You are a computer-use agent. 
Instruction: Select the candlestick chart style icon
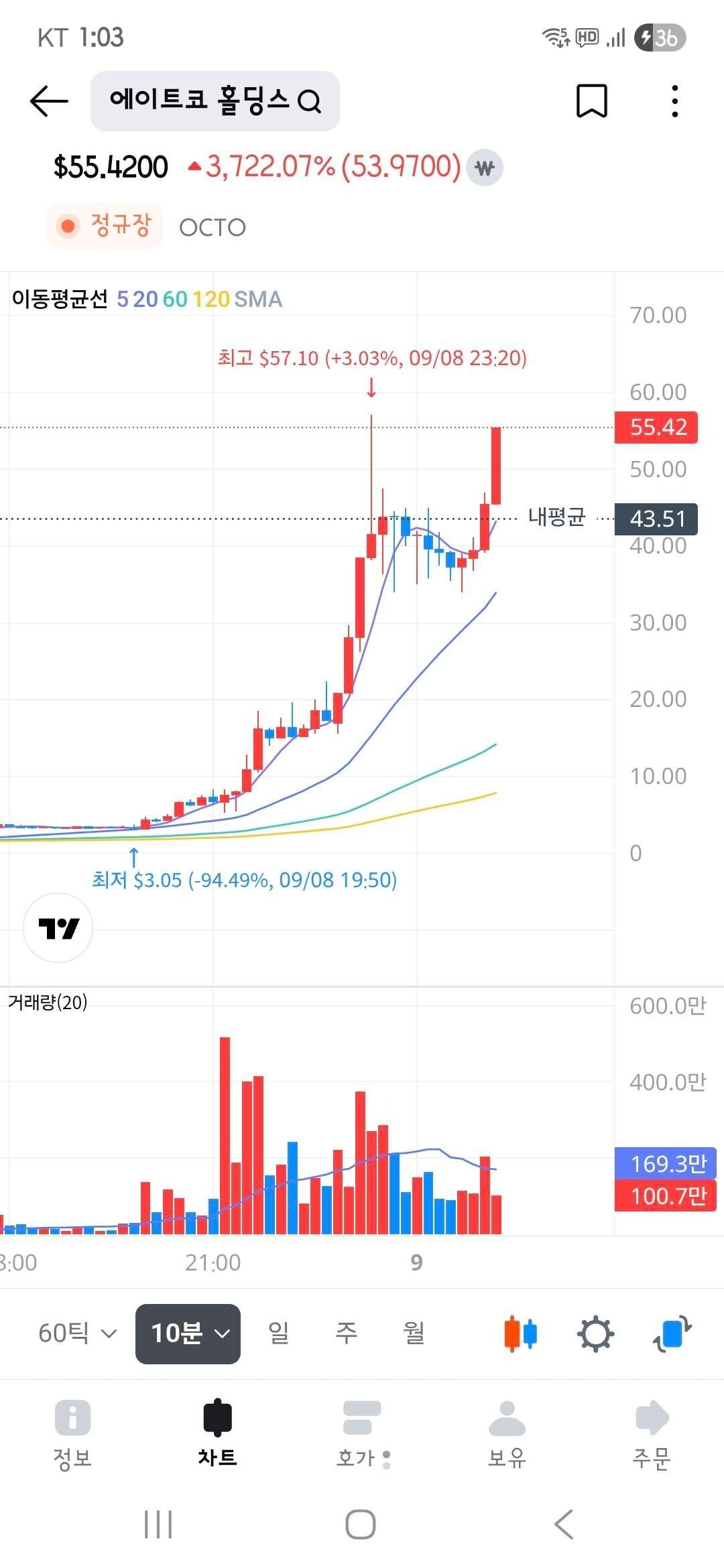521,1333
